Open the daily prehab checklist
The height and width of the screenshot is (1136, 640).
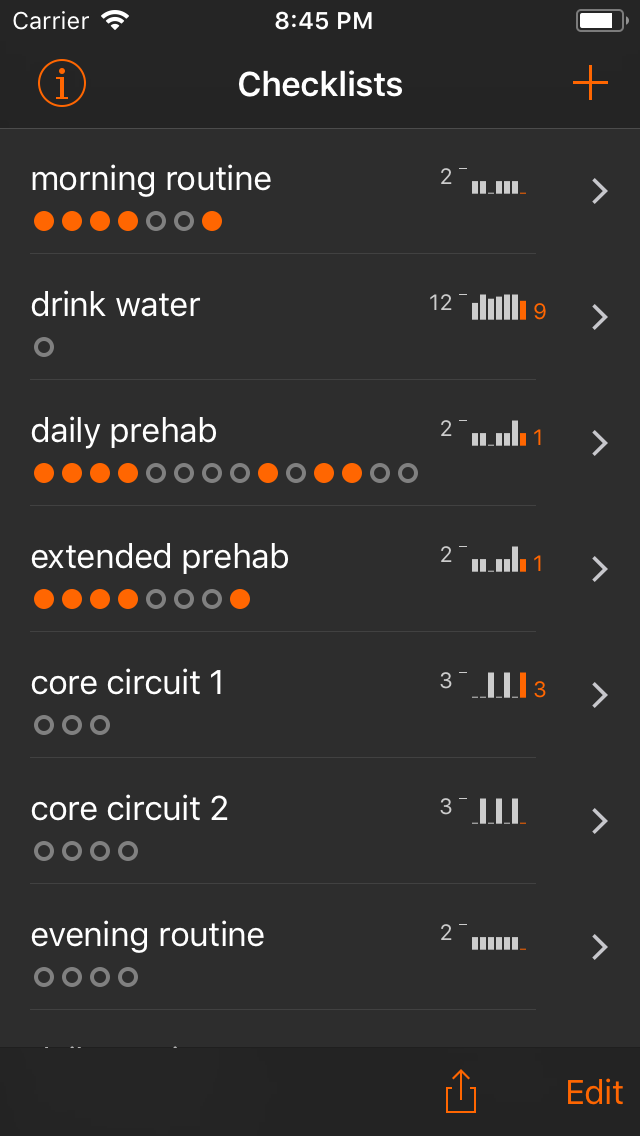coord(320,443)
